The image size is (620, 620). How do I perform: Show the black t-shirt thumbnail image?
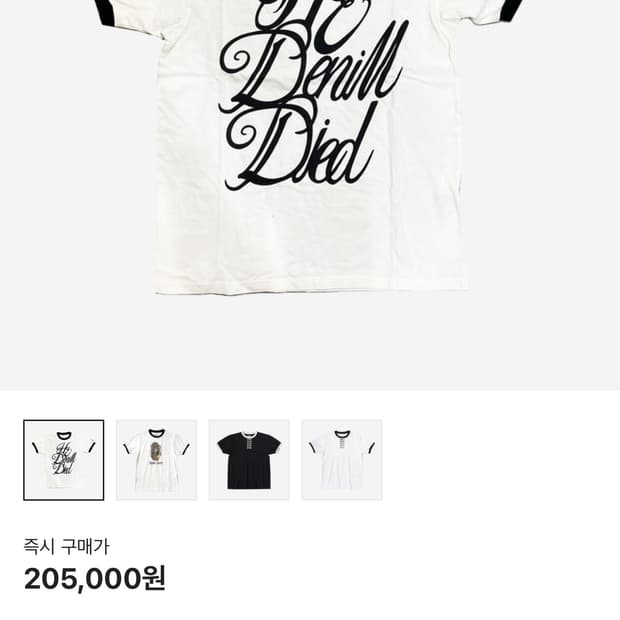249,460
